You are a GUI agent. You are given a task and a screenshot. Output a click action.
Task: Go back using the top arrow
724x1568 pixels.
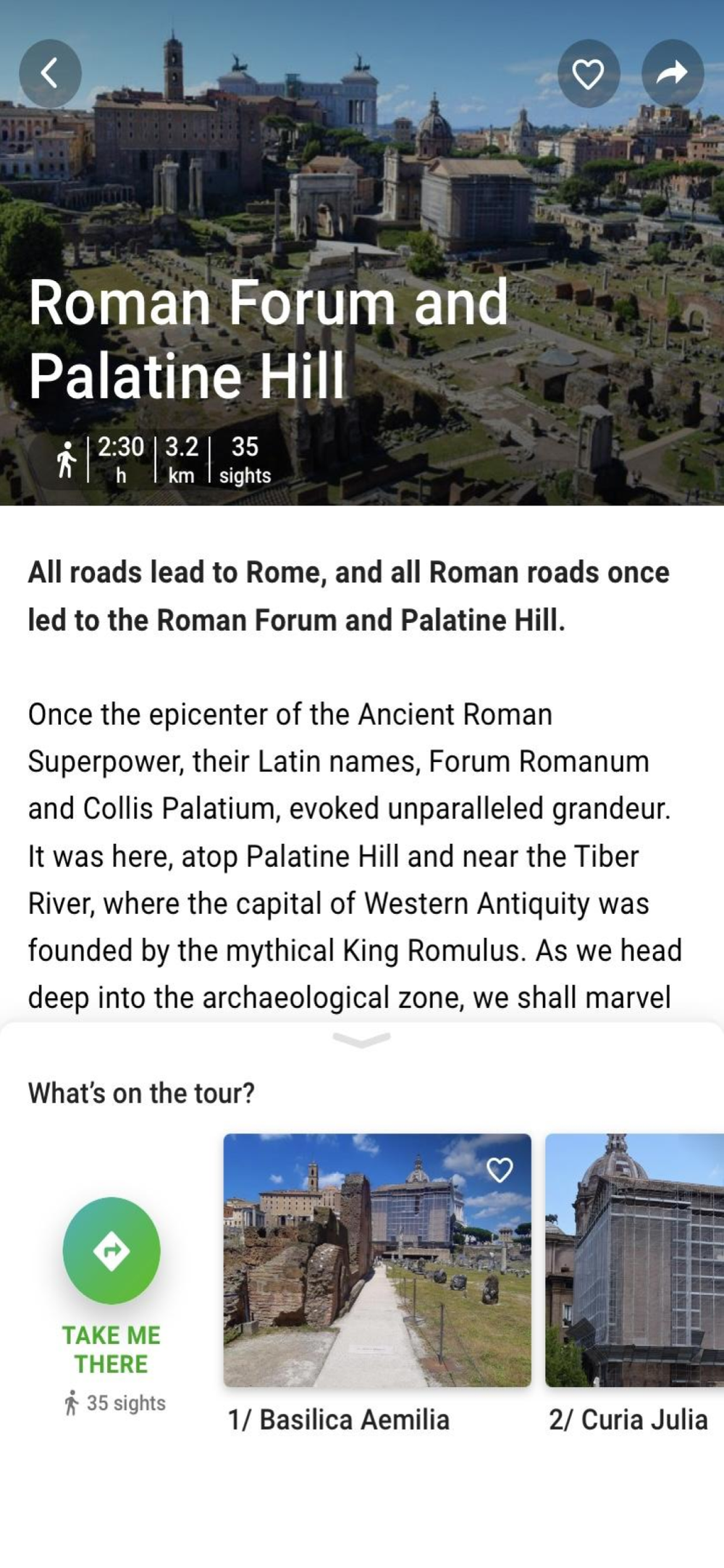pos(49,73)
